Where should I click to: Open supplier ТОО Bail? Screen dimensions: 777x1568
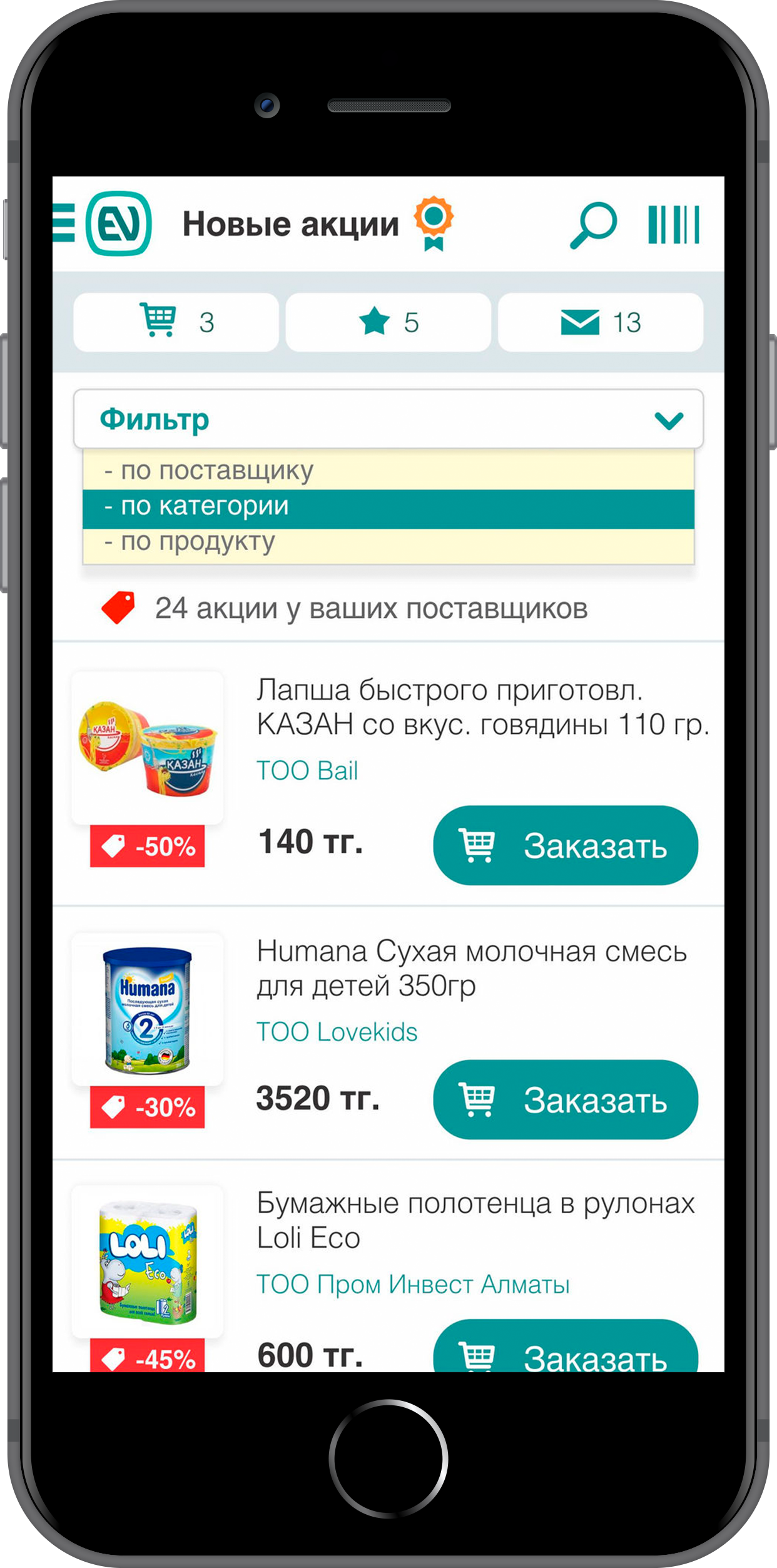click(307, 771)
